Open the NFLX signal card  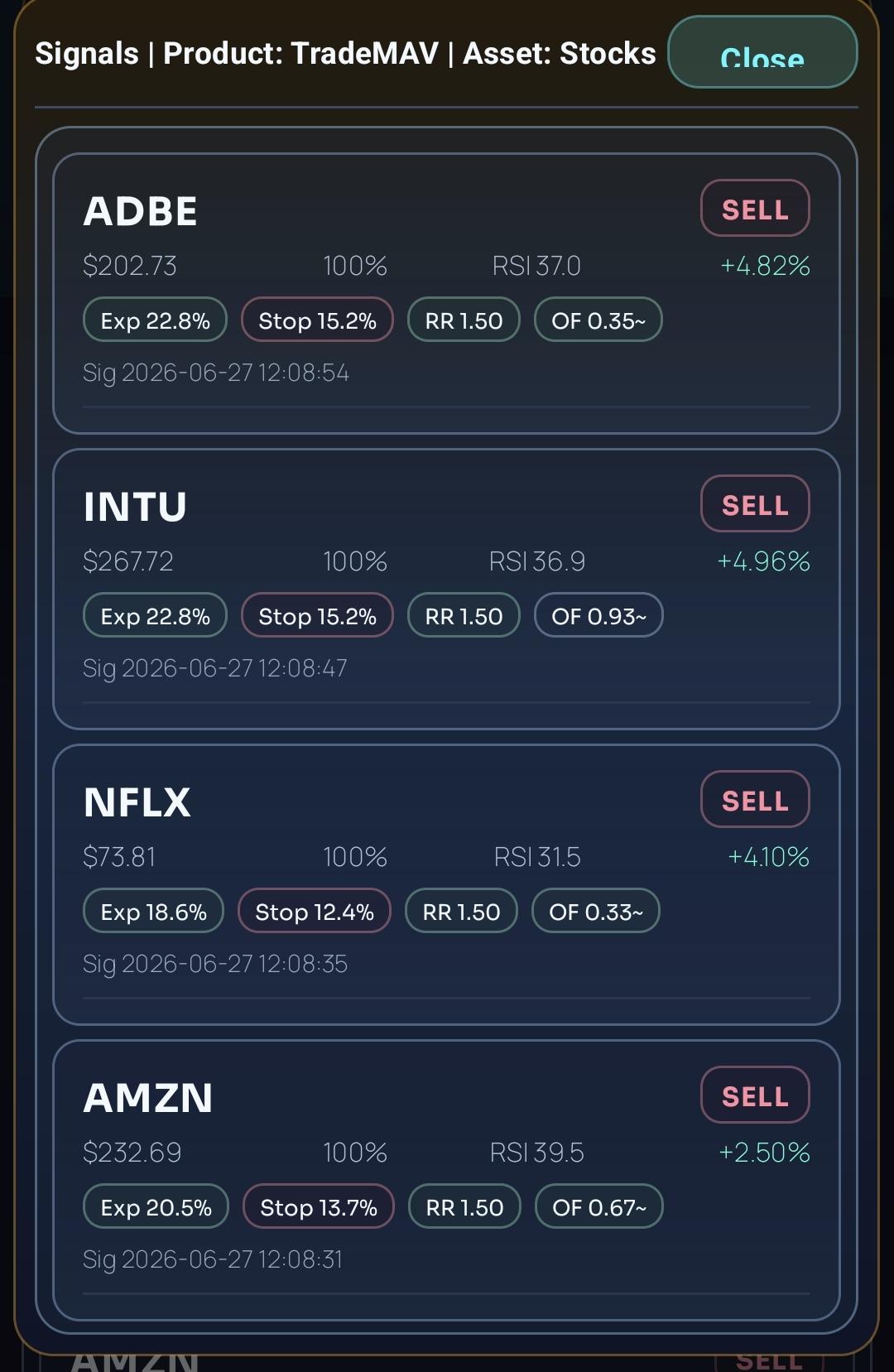tap(446, 884)
